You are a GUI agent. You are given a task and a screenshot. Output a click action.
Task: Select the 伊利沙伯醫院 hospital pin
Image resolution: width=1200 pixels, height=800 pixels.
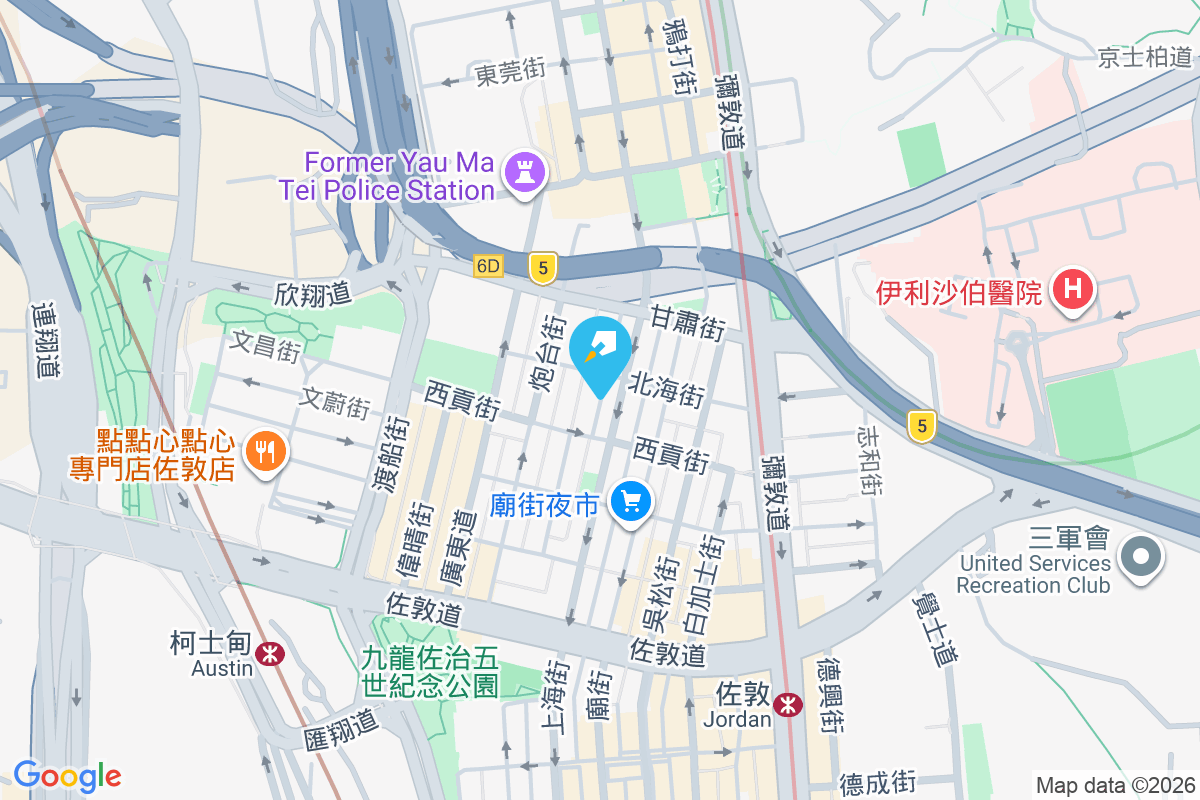[1073, 290]
